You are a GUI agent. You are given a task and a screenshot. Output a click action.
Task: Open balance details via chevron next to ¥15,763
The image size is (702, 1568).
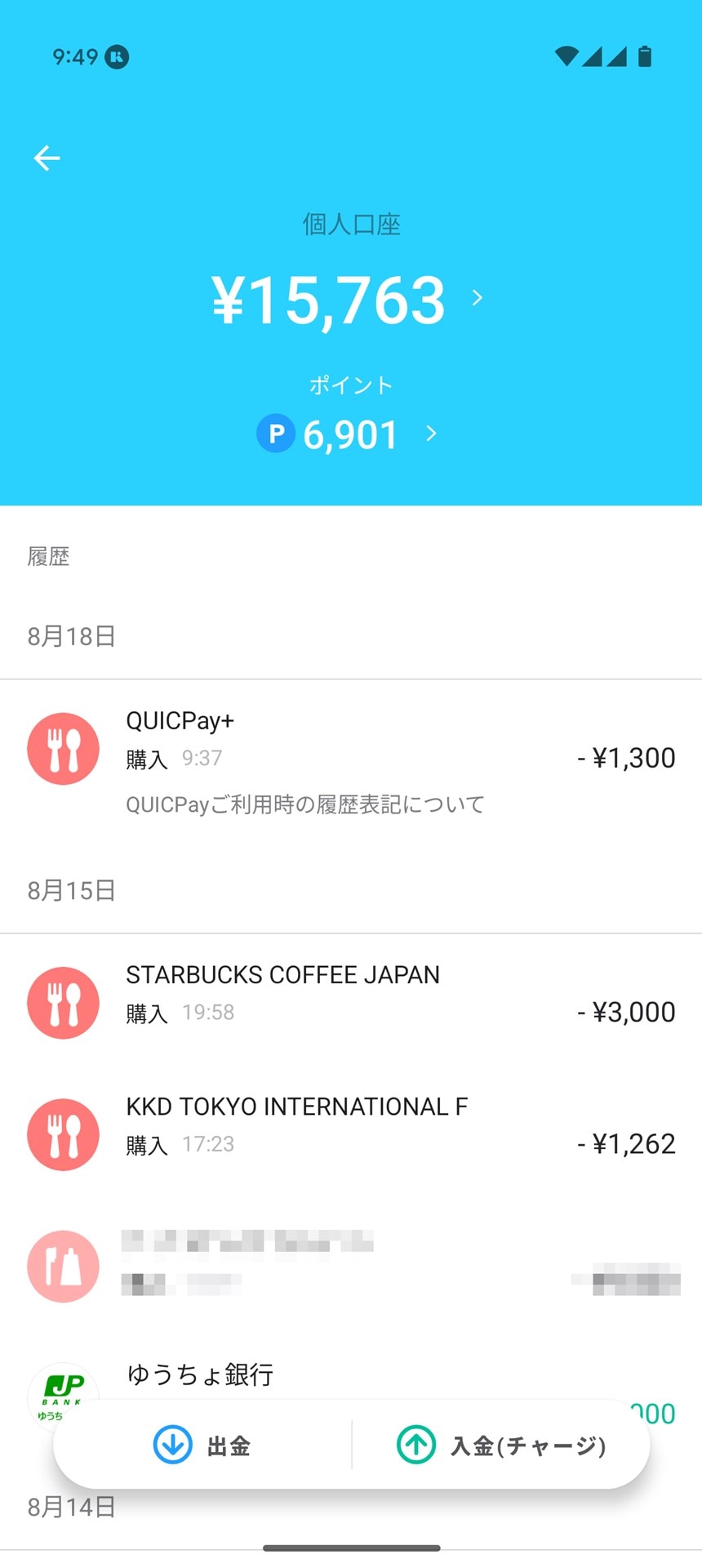(477, 298)
